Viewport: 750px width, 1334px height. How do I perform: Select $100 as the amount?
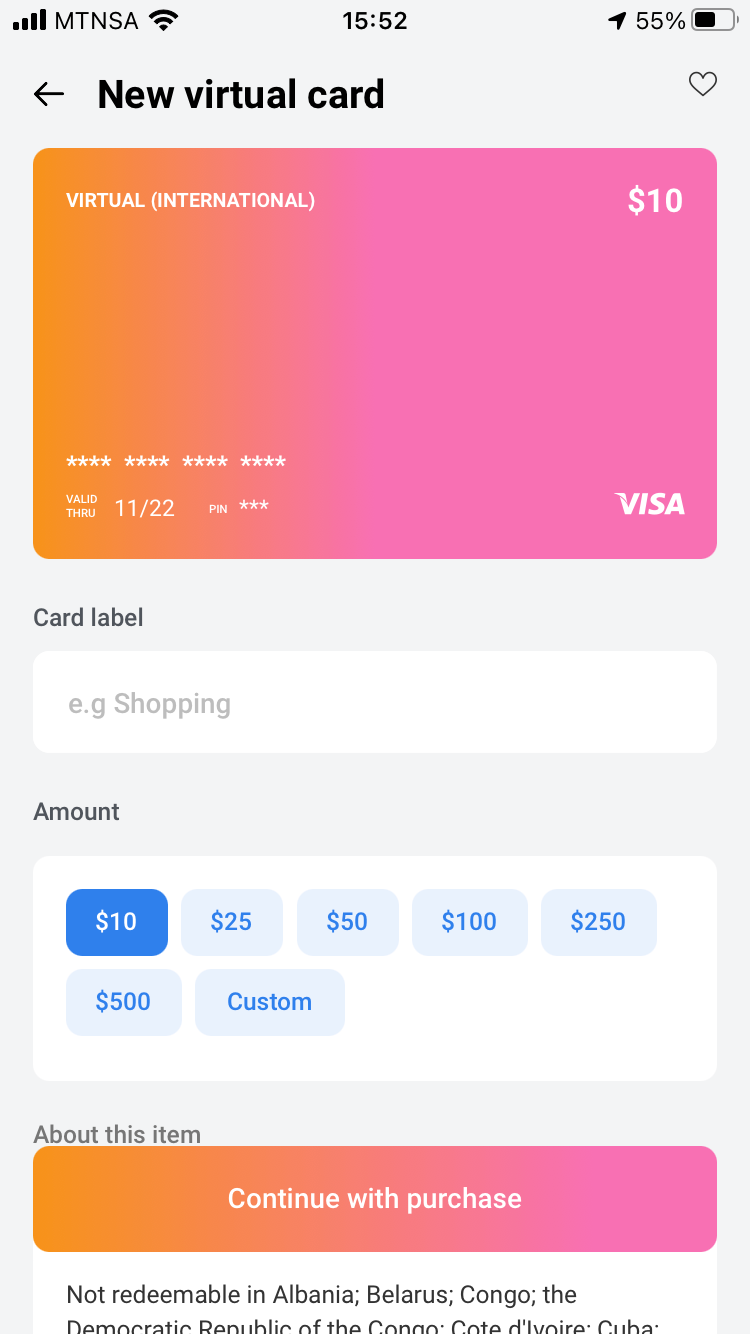coord(470,922)
